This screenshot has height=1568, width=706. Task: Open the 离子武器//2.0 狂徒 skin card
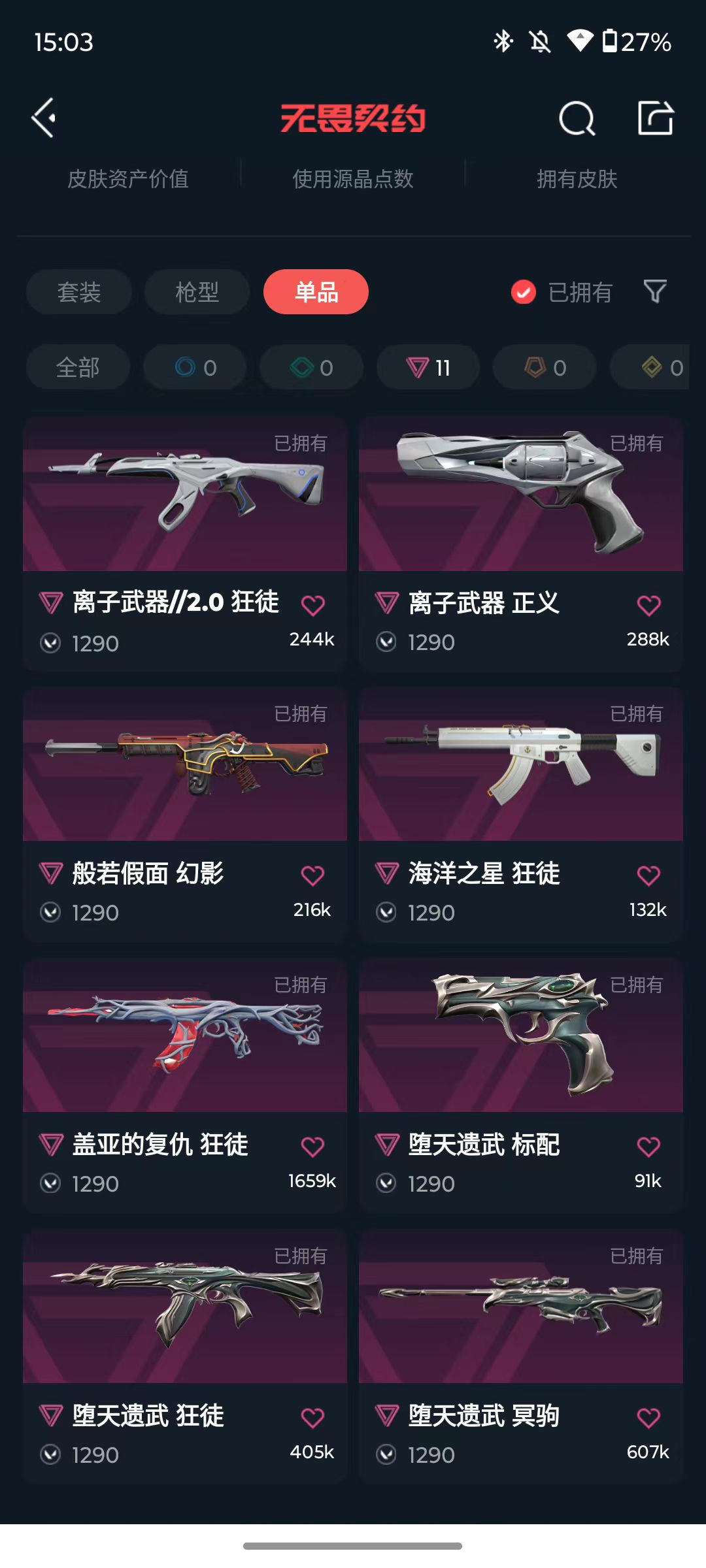tap(185, 544)
